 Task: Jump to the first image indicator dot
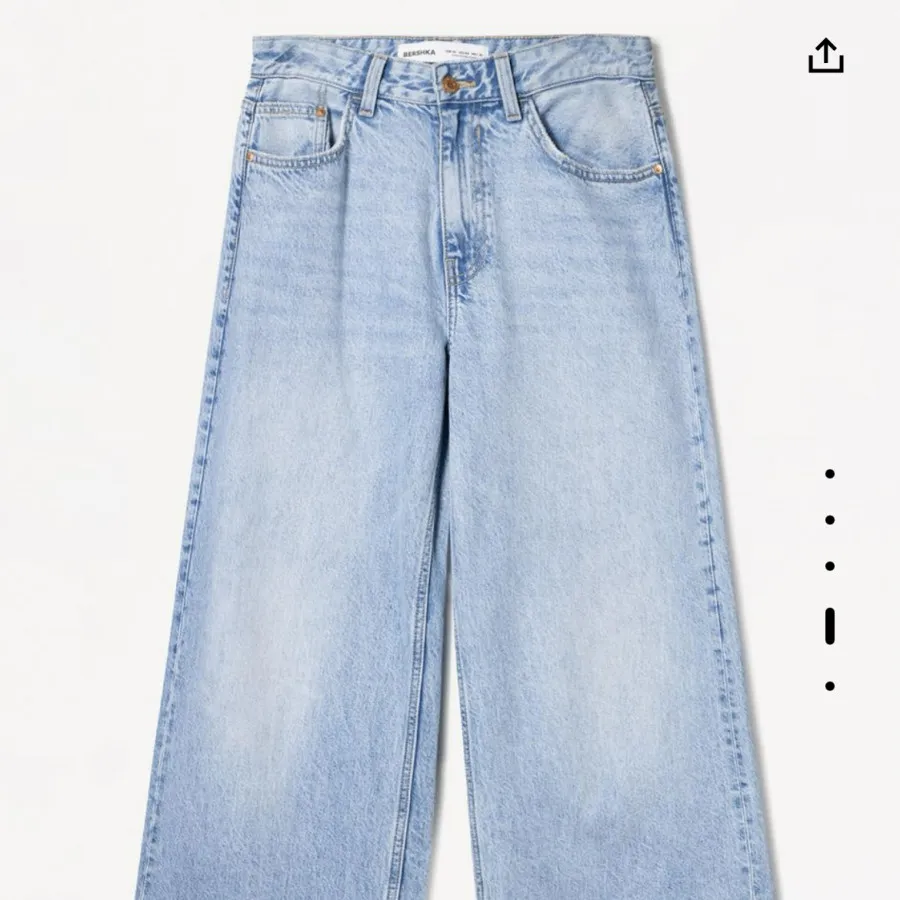pyautogui.click(x=830, y=474)
